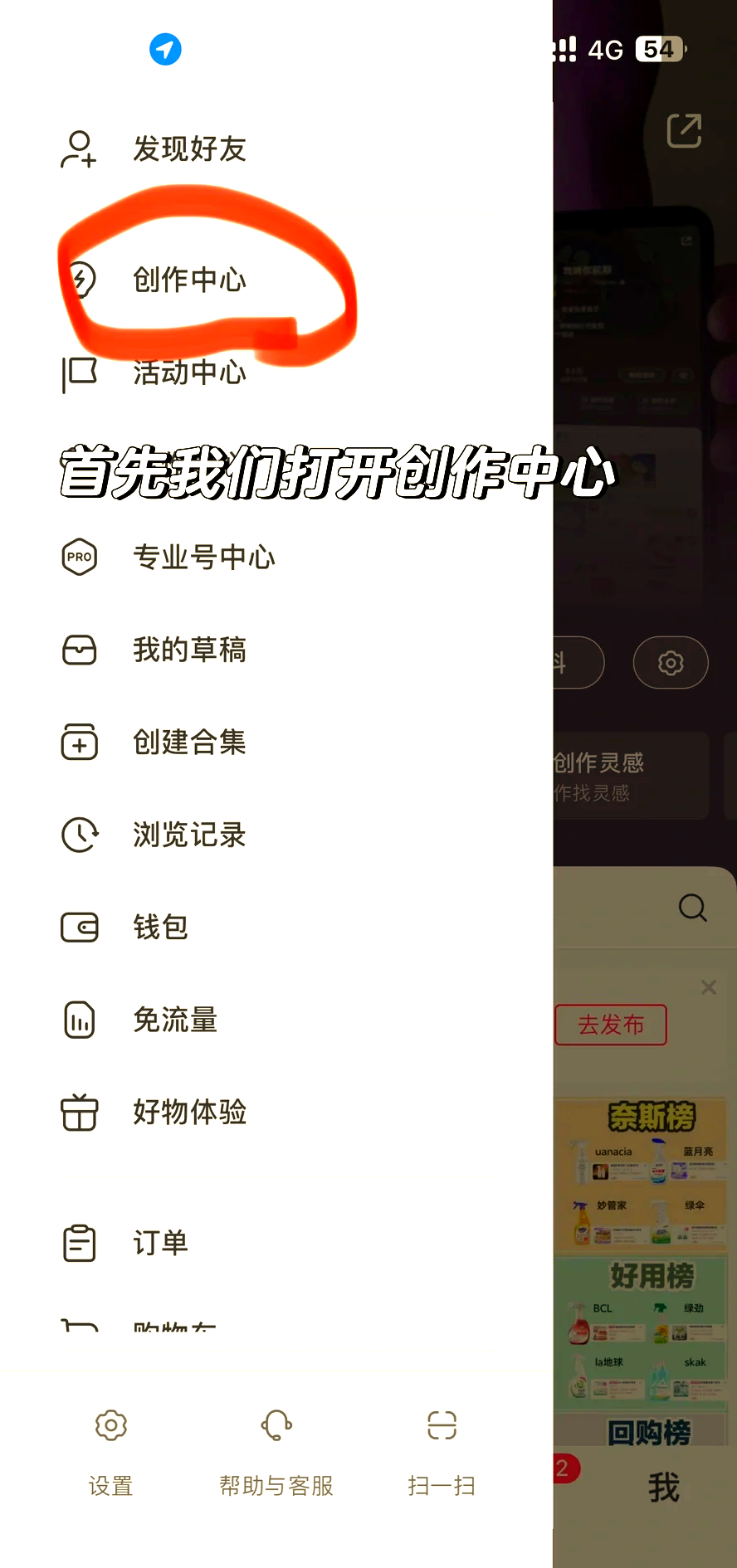Open the 免流量 data-free feature icon
The width and height of the screenshot is (737, 1568).
(x=79, y=1020)
